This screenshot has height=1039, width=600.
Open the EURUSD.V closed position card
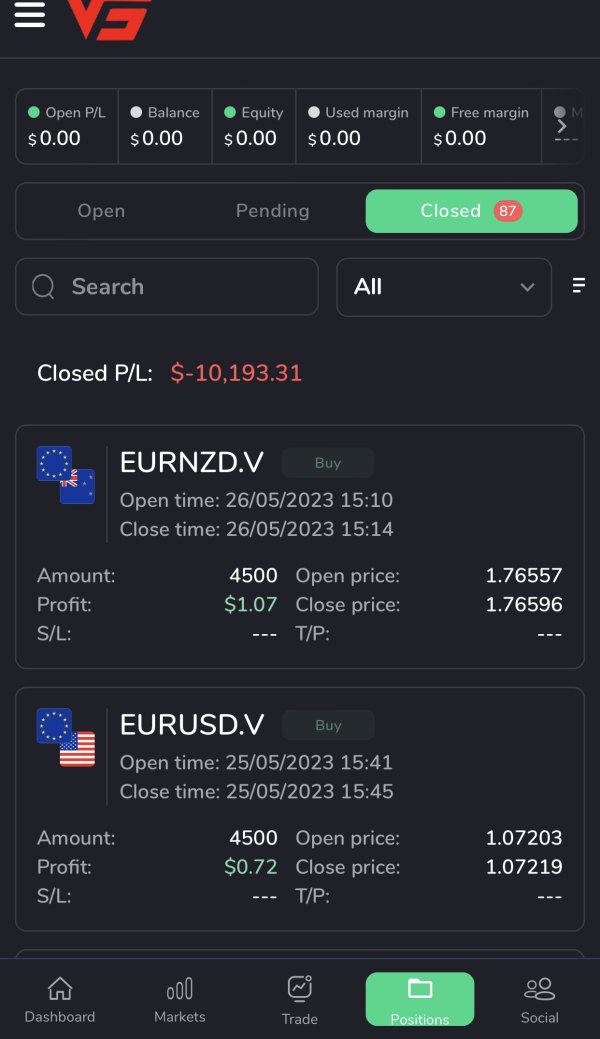[x=300, y=809]
